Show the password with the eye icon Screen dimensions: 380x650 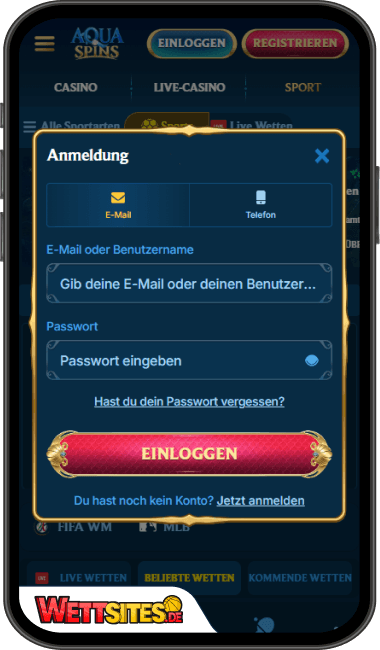(x=312, y=361)
